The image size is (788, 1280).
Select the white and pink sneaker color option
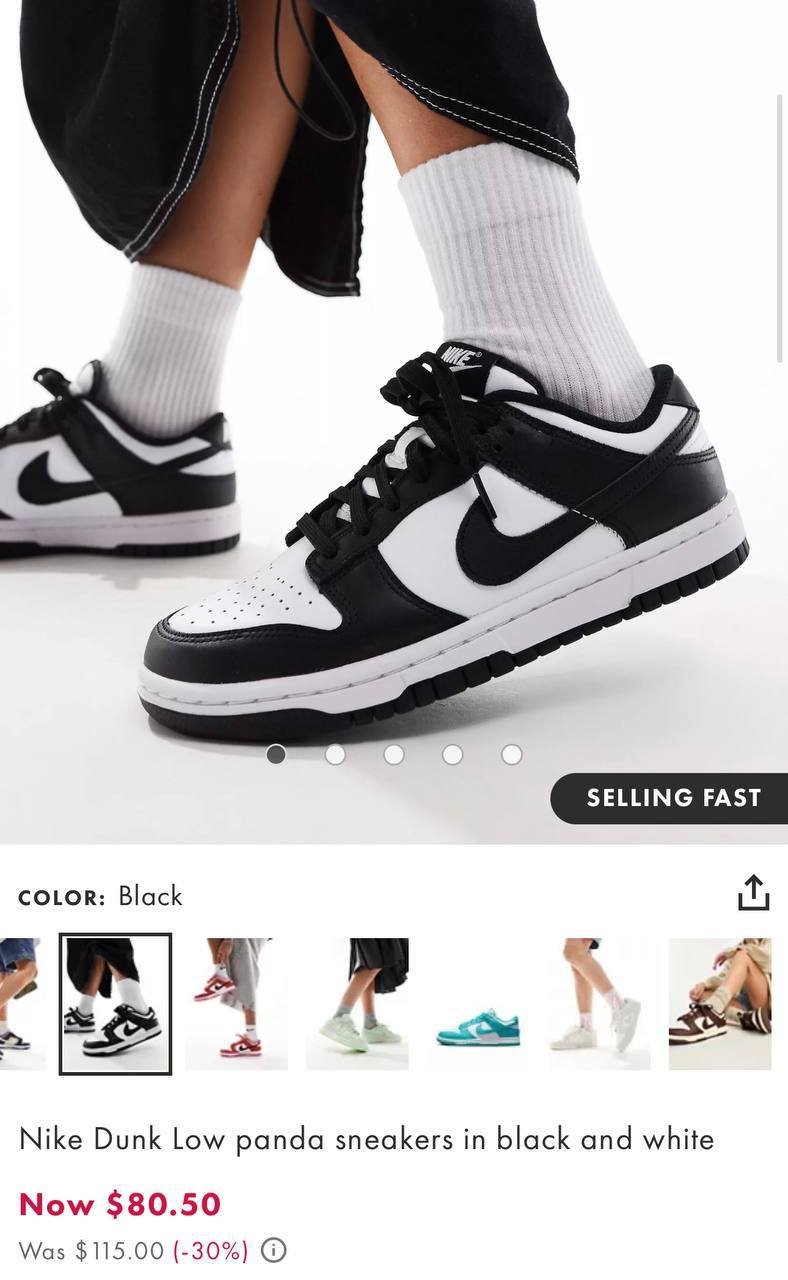(599, 1004)
